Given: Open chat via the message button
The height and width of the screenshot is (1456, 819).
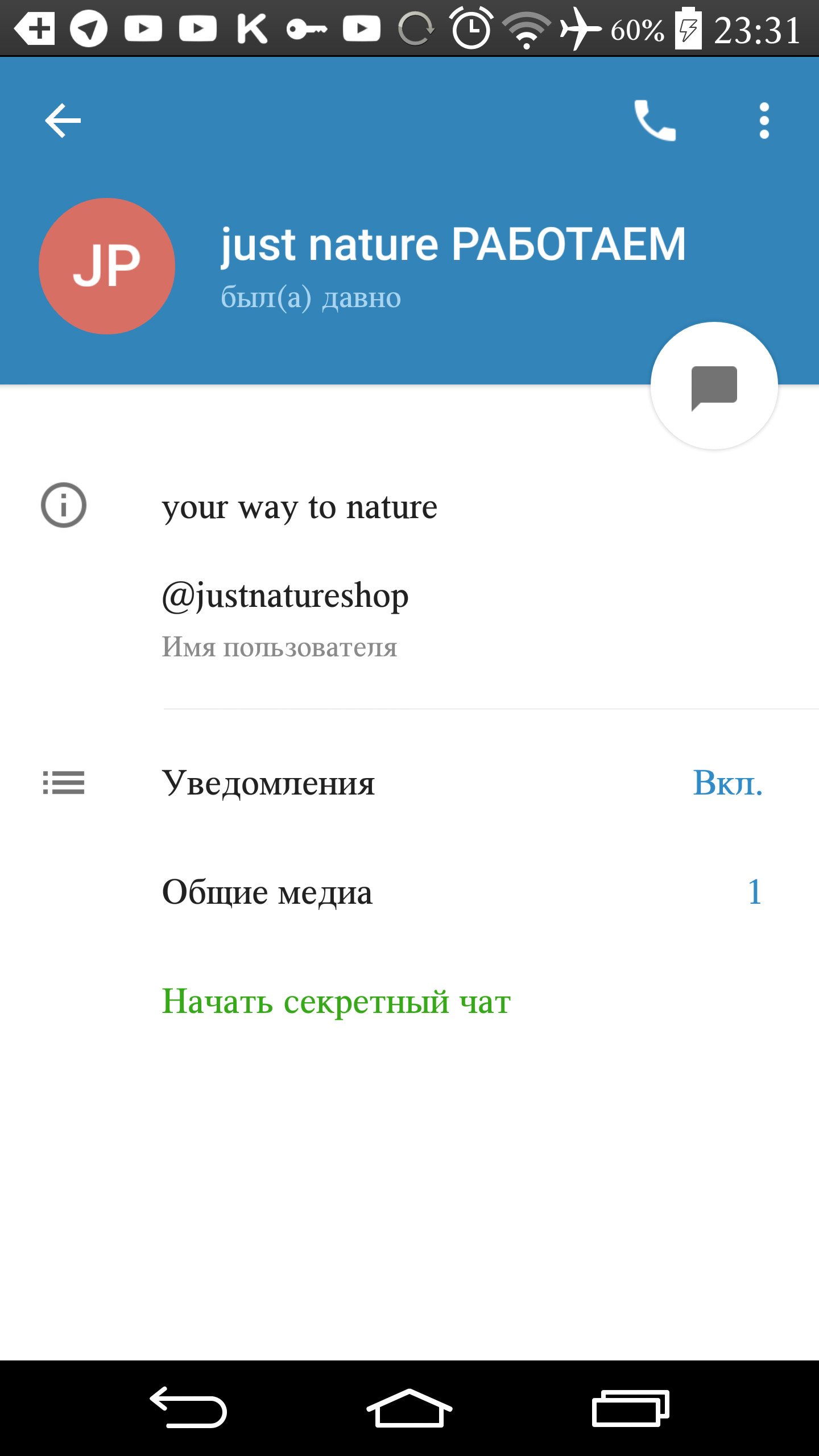Looking at the screenshot, I should click(x=714, y=386).
